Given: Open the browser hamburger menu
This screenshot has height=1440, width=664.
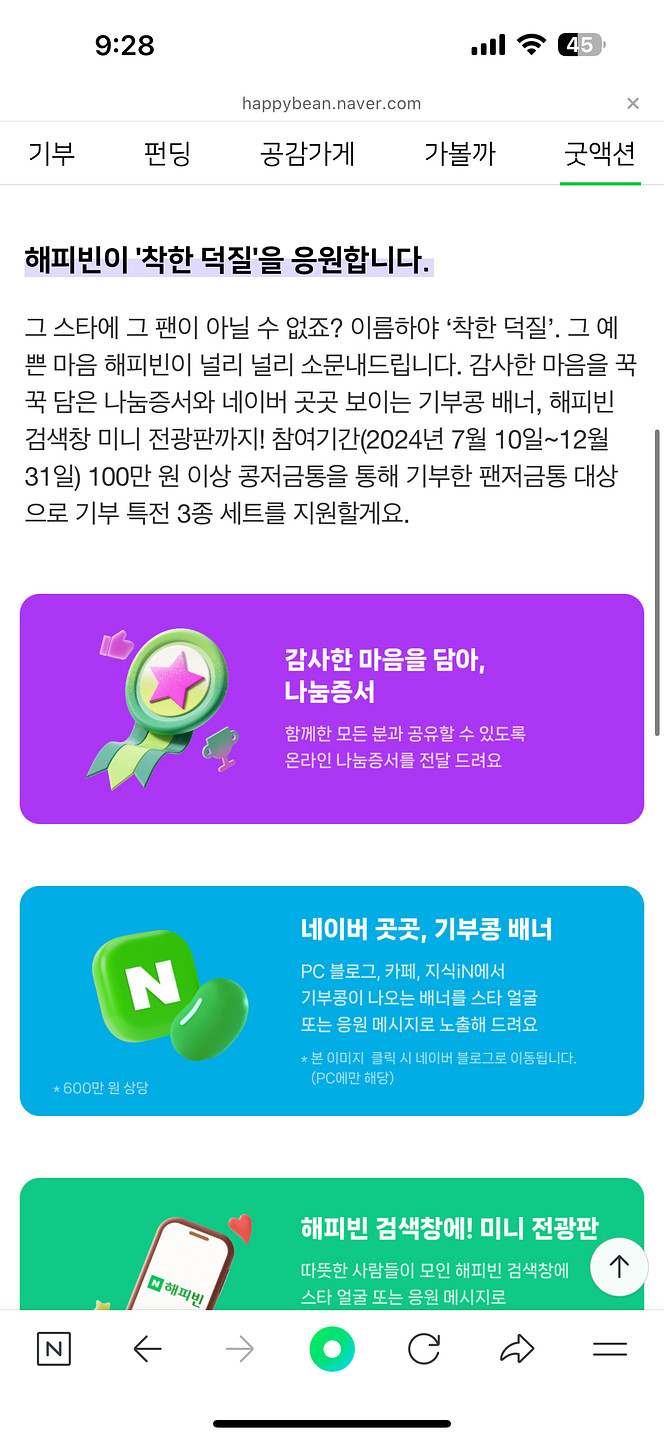Looking at the screenshot, I should pyautogui.click(x=609, y=1350).
